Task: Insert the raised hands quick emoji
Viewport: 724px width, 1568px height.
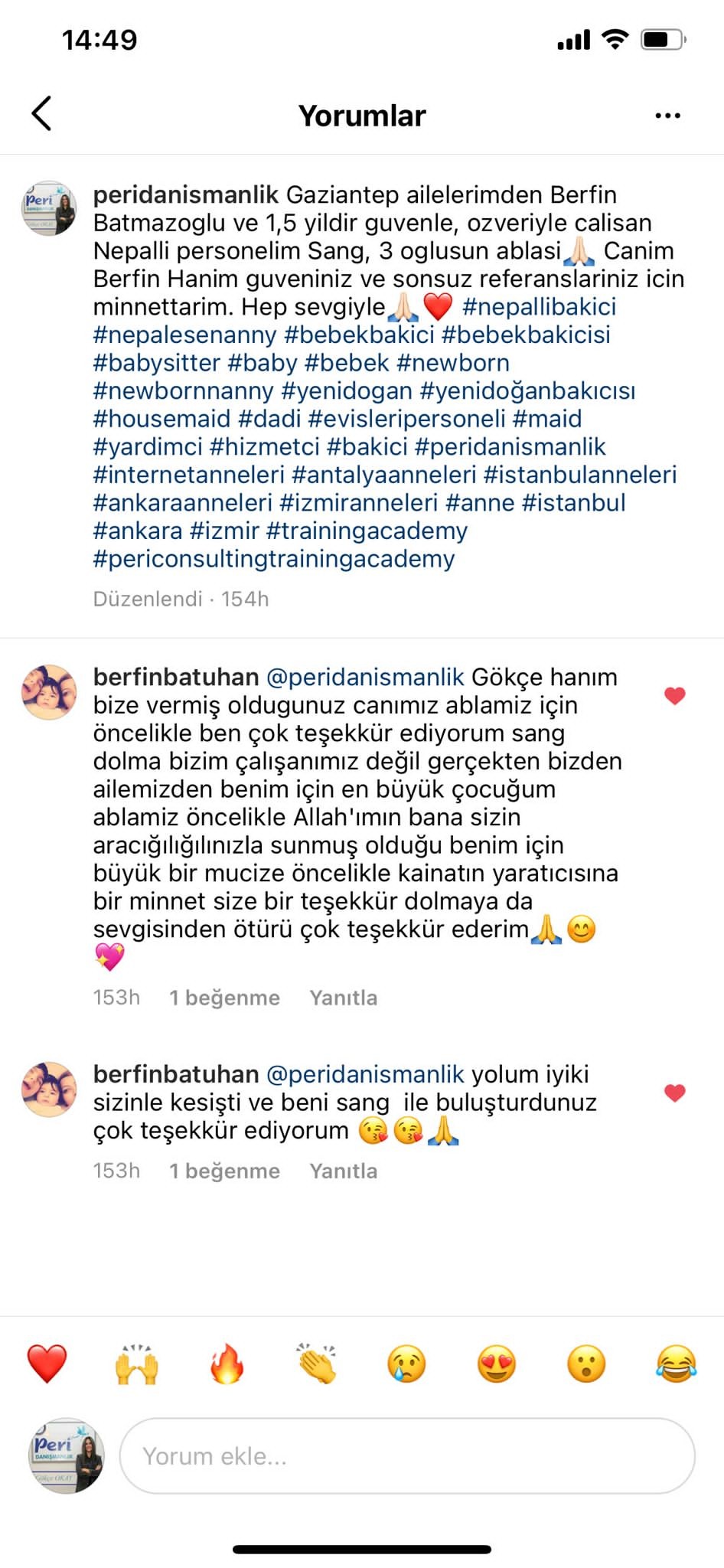Action: [x=137, y=1364]
